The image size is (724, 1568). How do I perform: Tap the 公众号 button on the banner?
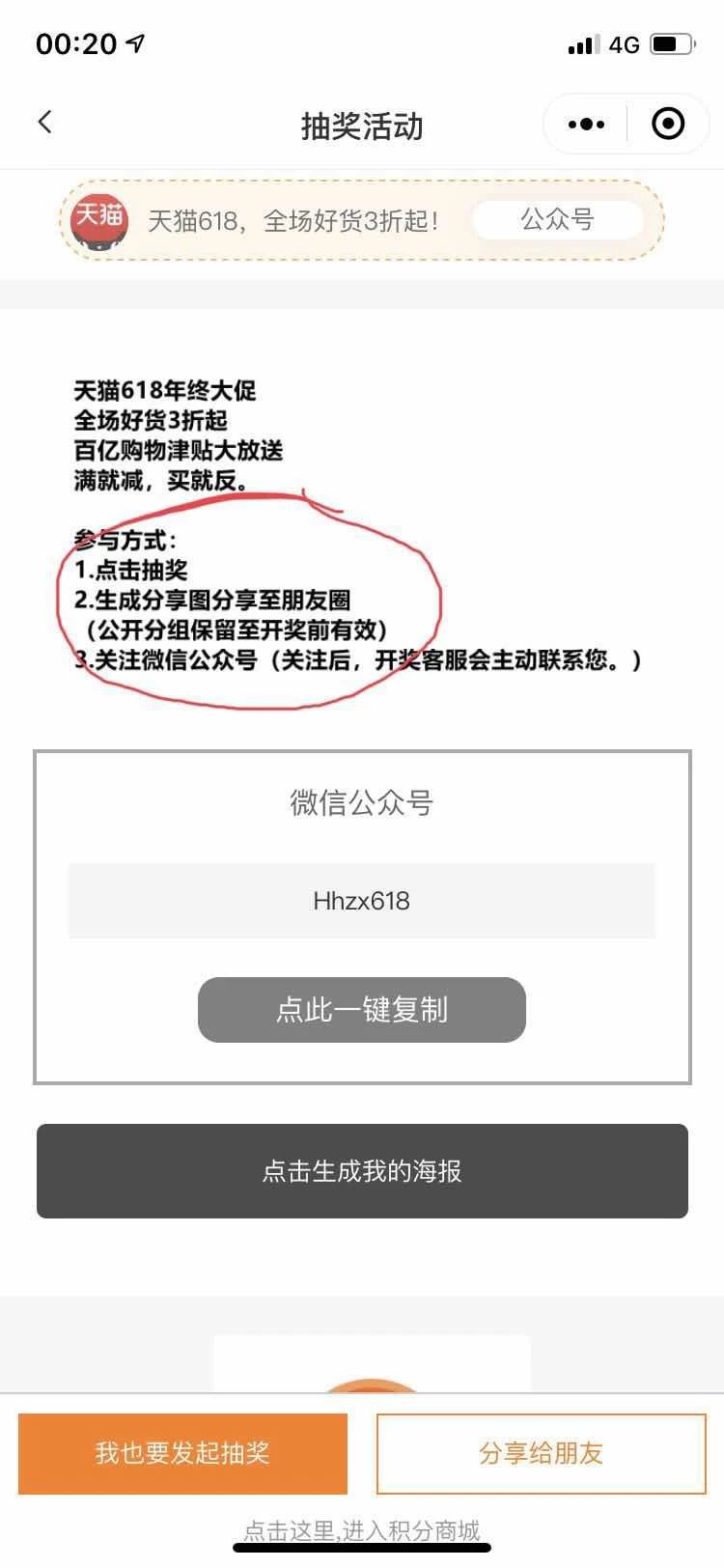pyautogui.click(x=558, y=220)
